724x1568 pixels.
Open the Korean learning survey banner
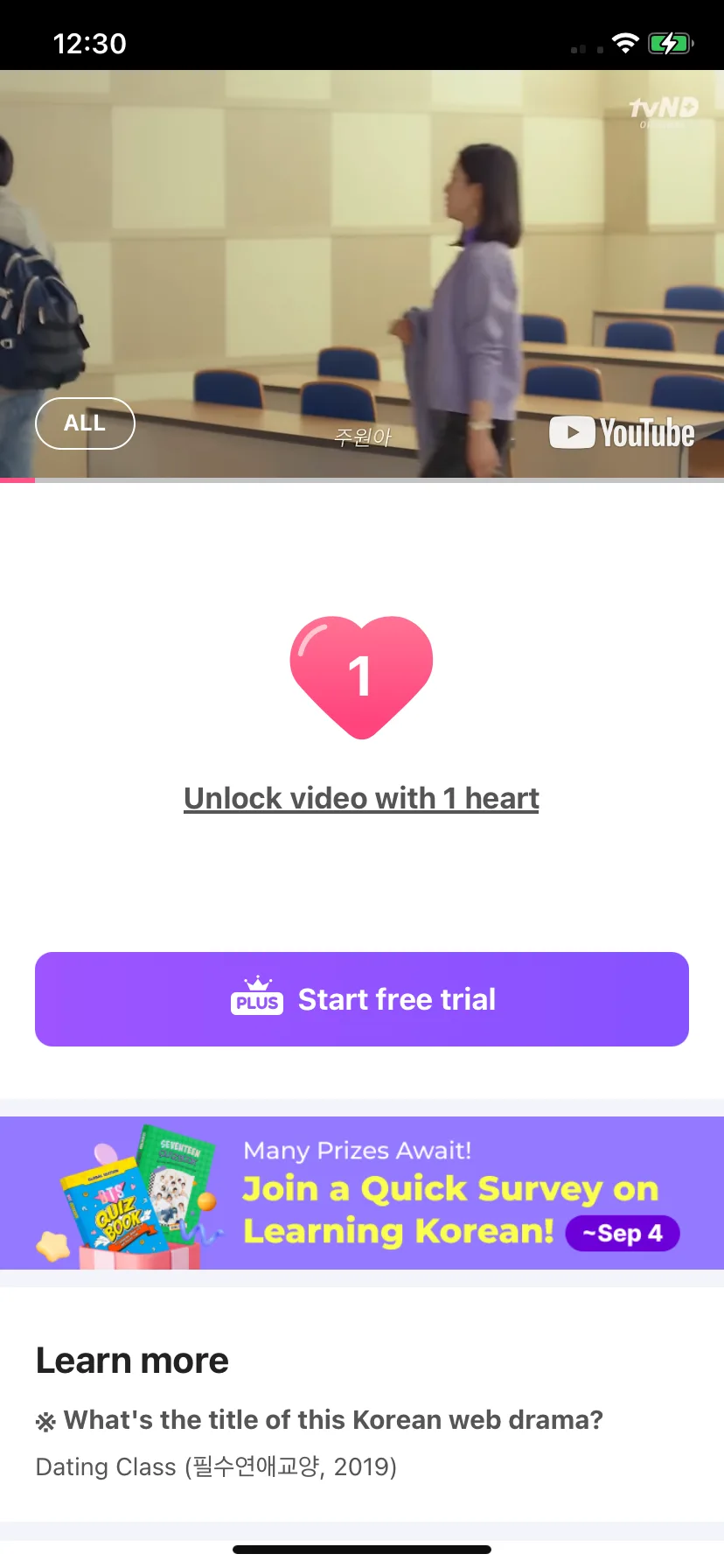[362, 1193]
